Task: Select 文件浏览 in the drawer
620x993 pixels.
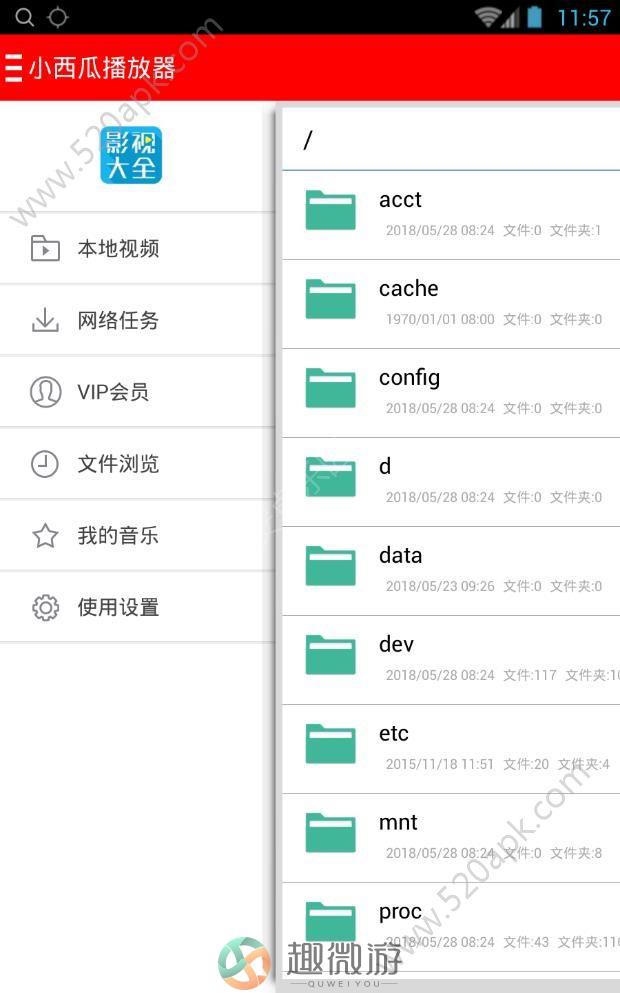Action: (137, 463)
